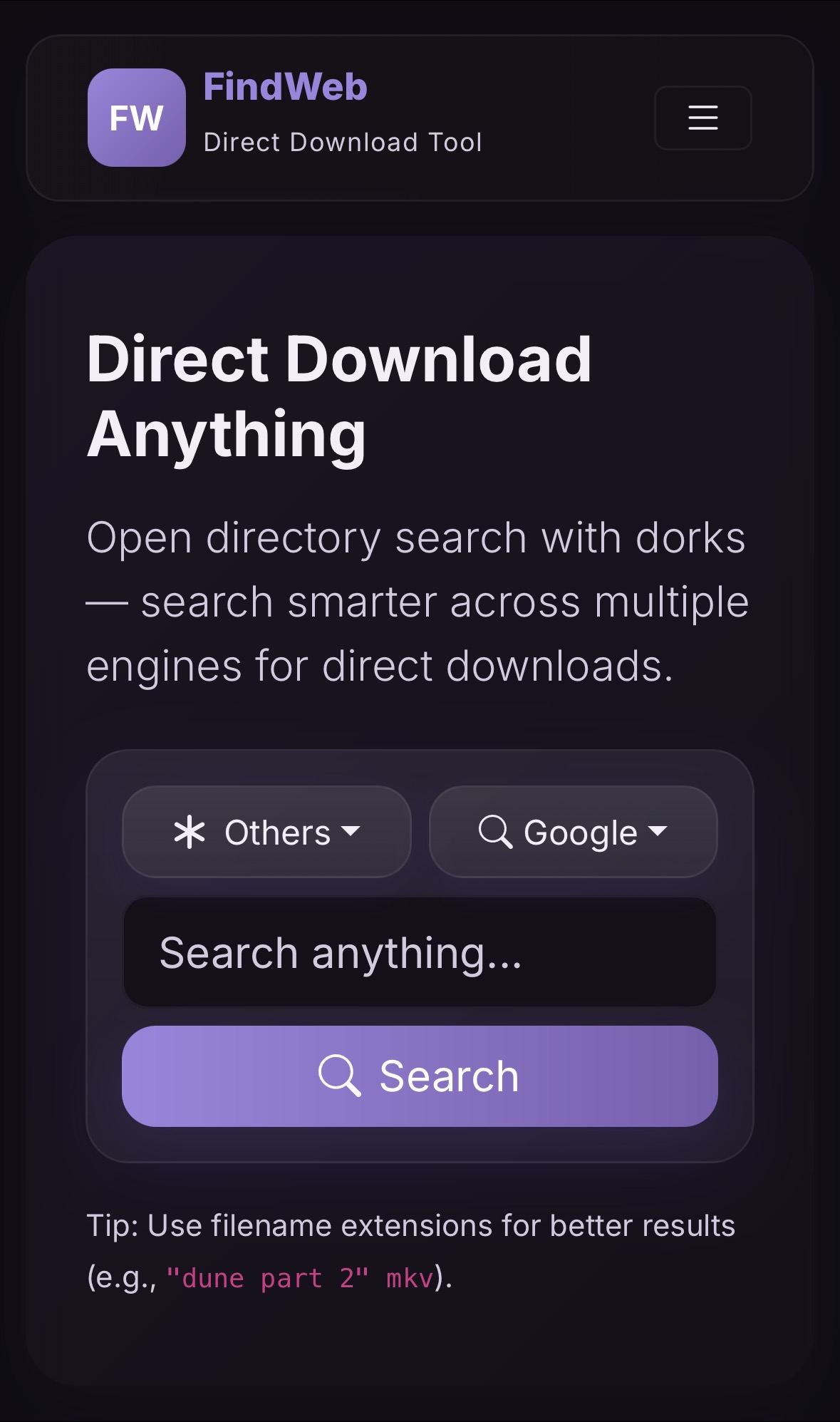
Task: Open the hamburger navigation menu
Action: coord(702,118)
